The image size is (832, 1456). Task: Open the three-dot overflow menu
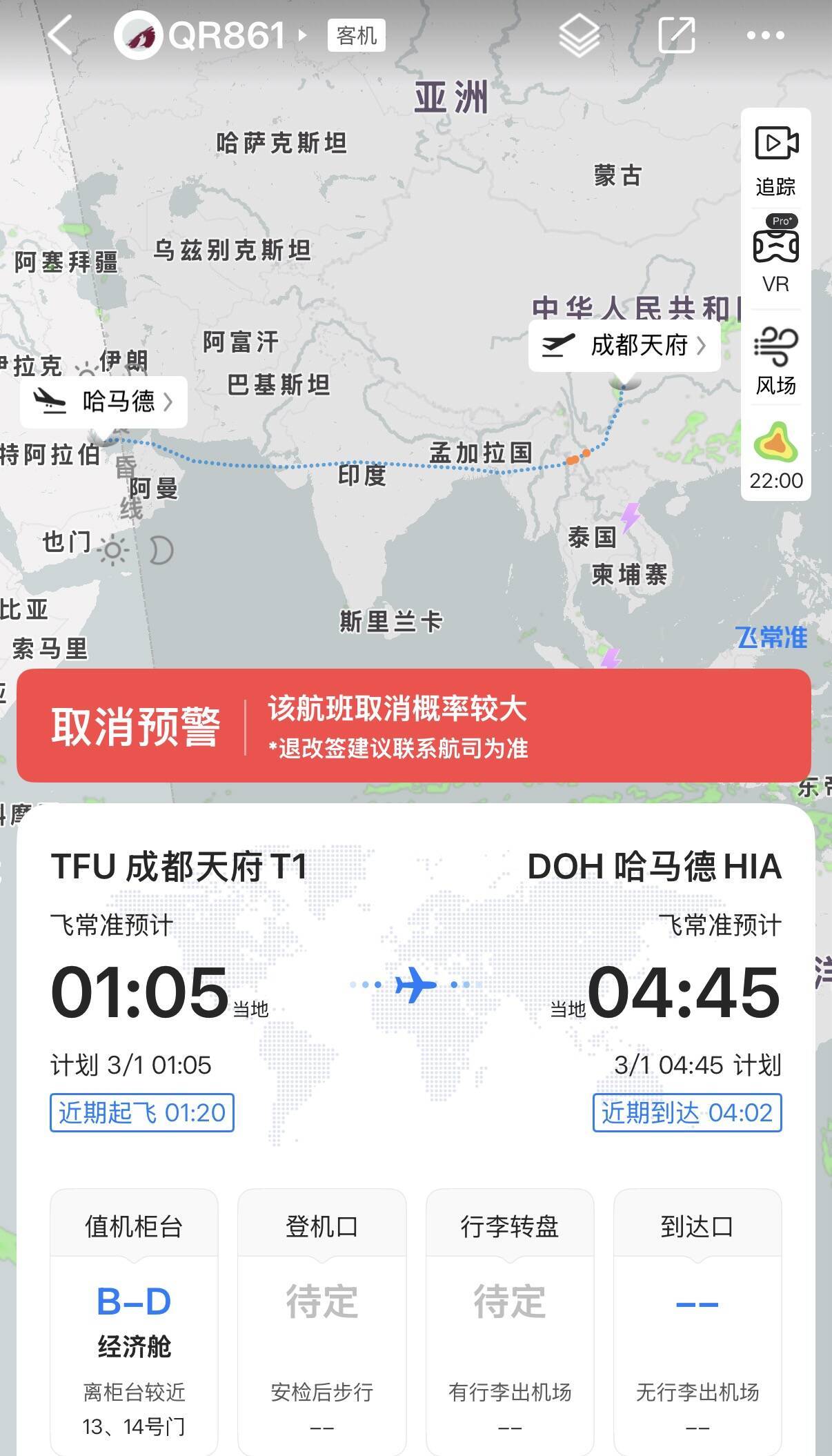[766, 35]
